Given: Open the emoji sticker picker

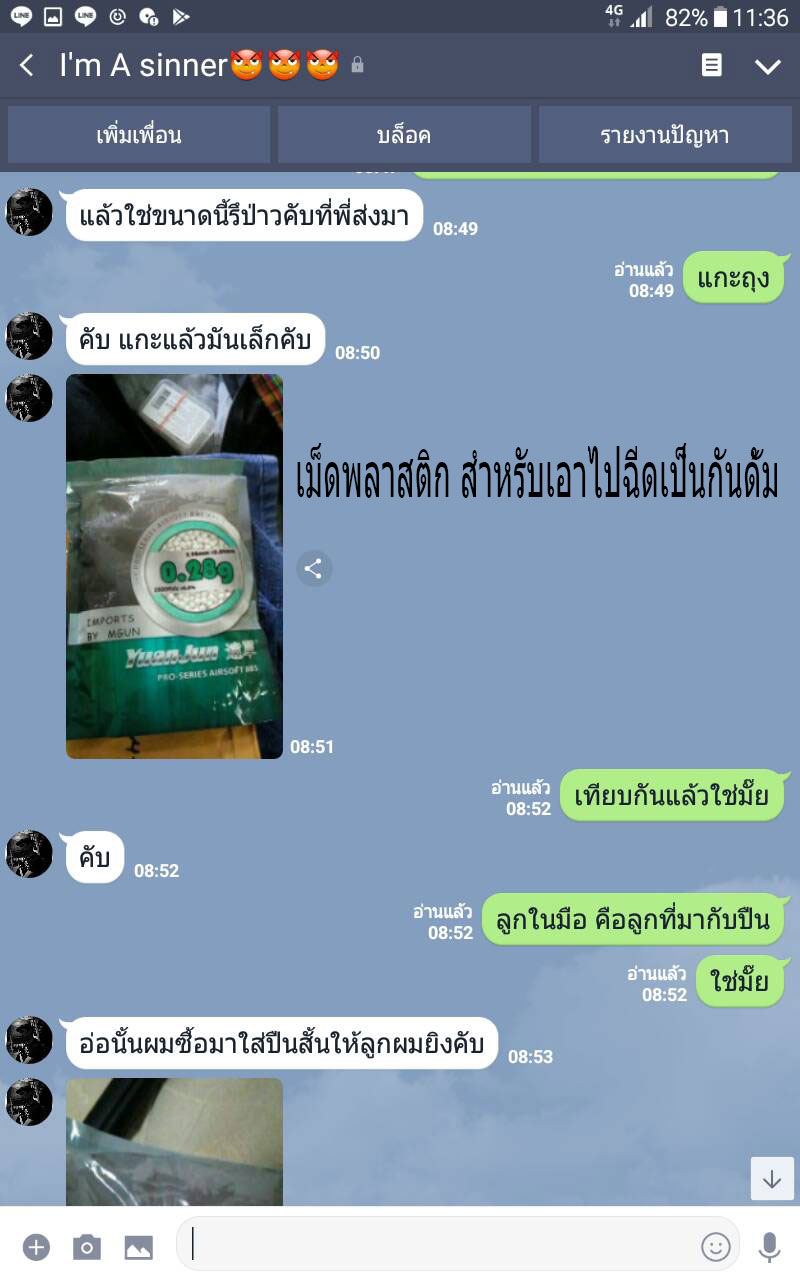Looking at the screenshot, I should coord(715,1246).
